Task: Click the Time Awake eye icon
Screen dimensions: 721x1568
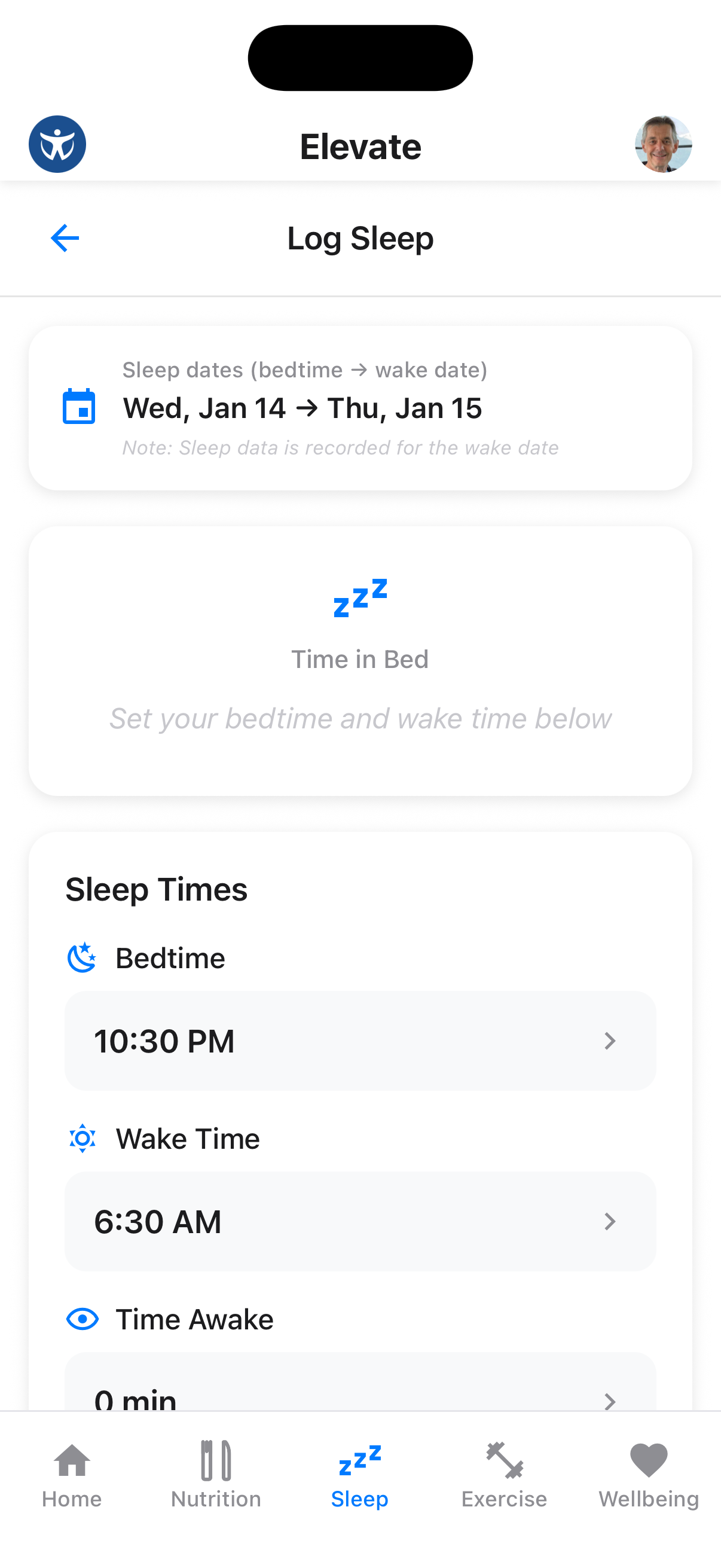Action: pos(83,1319)
